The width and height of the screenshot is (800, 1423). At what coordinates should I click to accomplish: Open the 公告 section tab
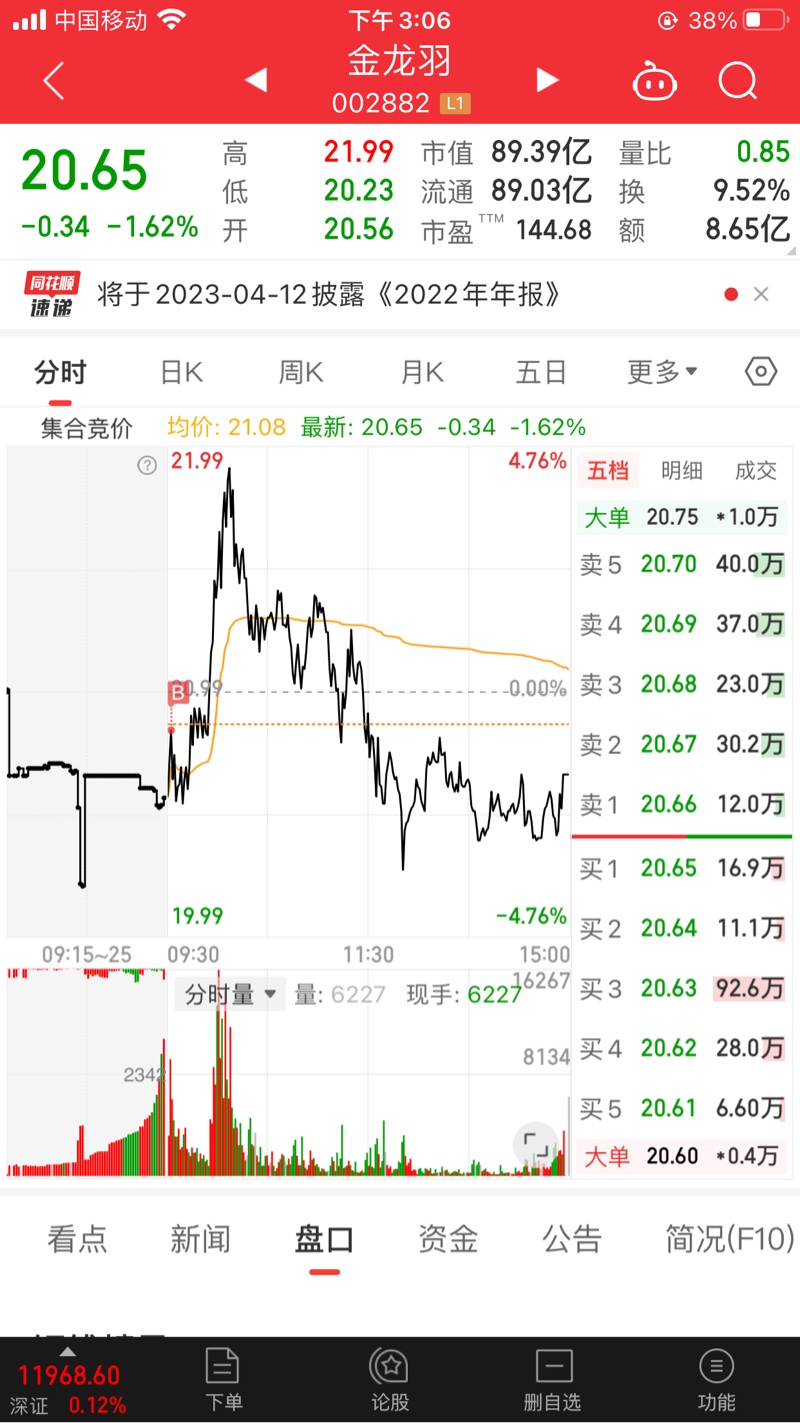pos(572,1240)
